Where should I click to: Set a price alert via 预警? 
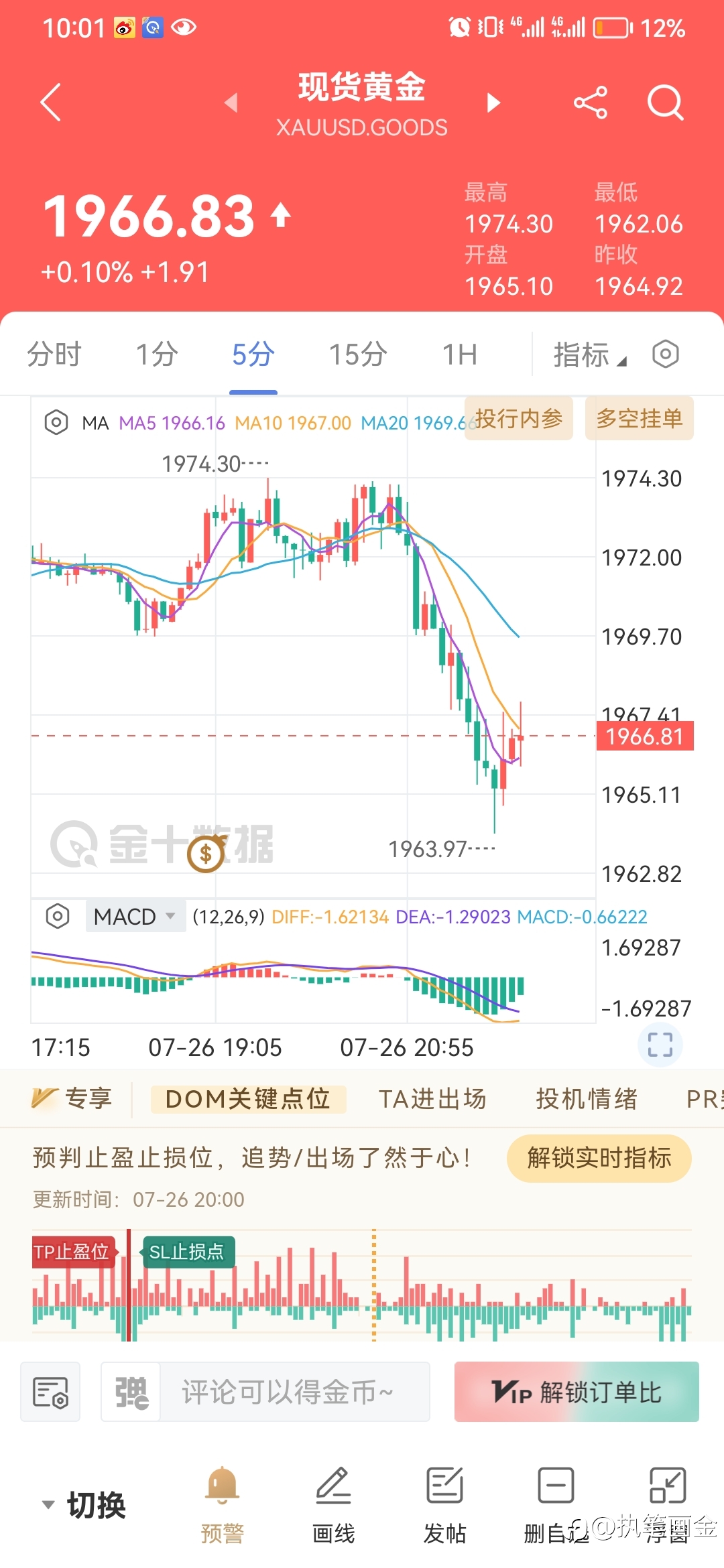[x=223, y=1504]
